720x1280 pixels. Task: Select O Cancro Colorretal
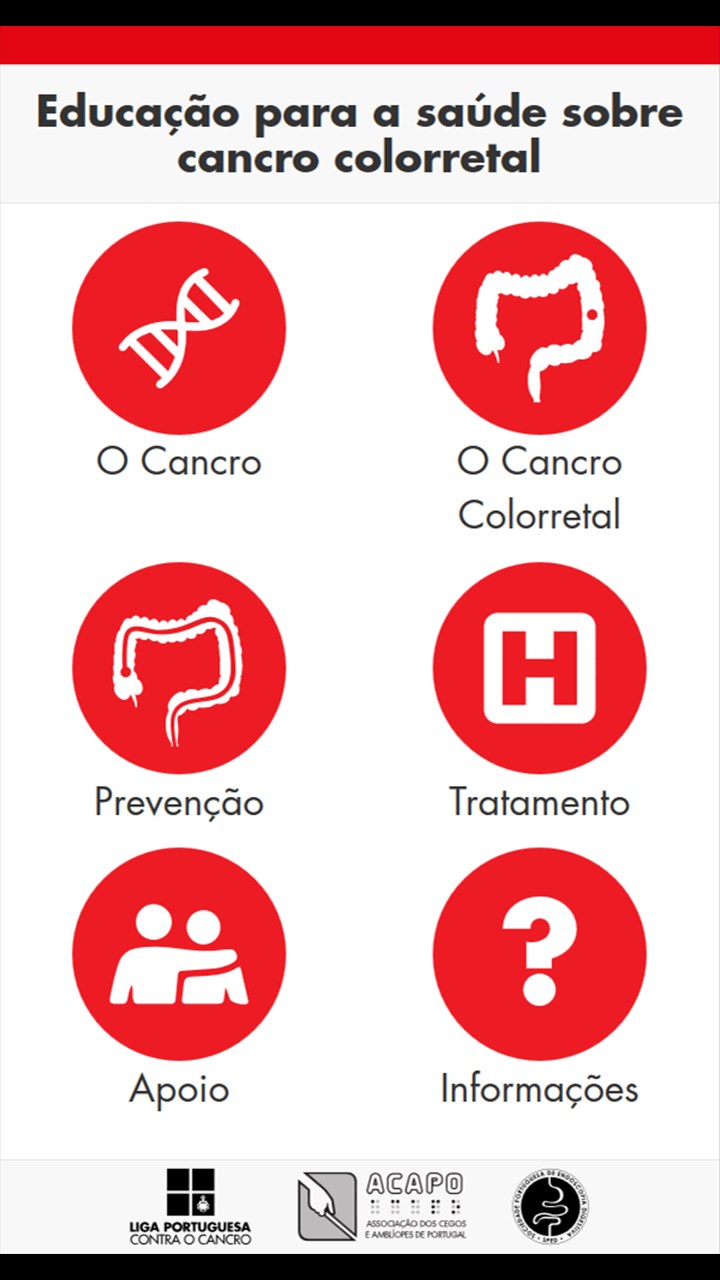click(539, 329)
